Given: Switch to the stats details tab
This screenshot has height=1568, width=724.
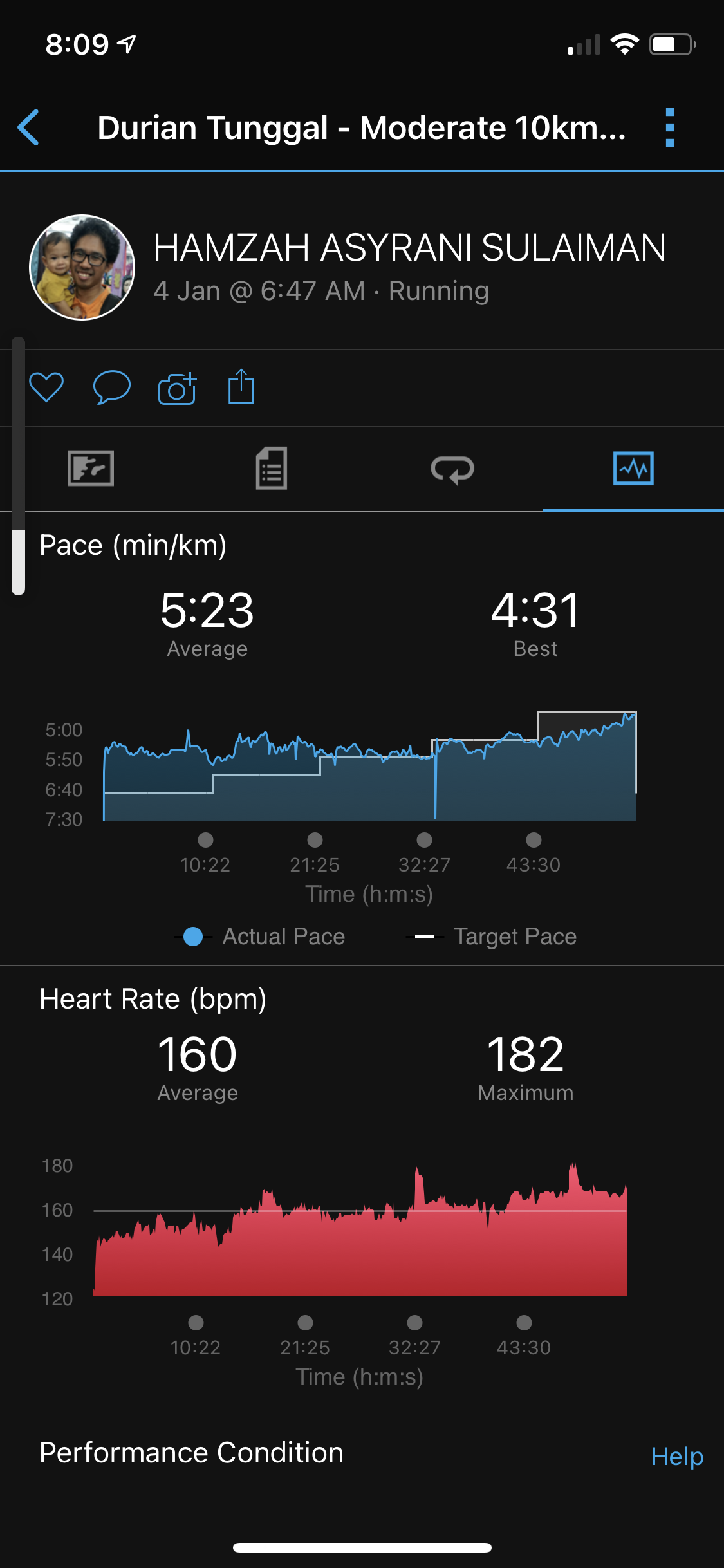Looking at the screenshot, I should click(x=272, y=469).
